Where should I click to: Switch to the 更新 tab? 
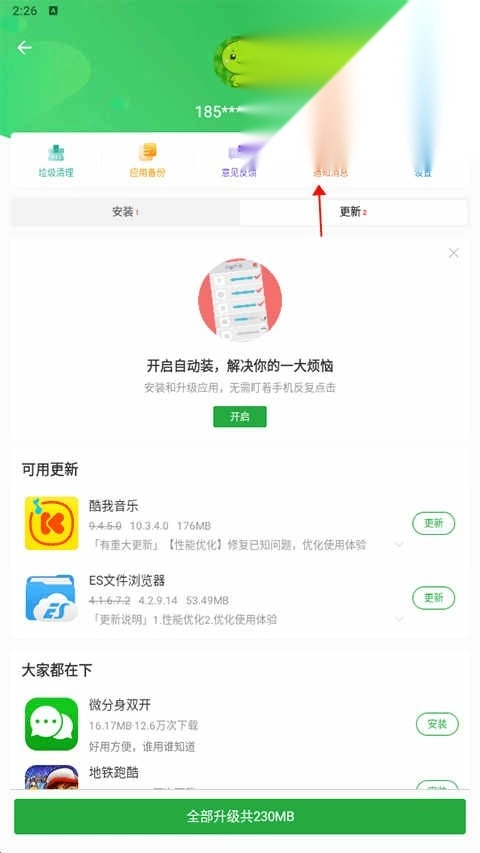pyautogui.click(x=353, y=212)
